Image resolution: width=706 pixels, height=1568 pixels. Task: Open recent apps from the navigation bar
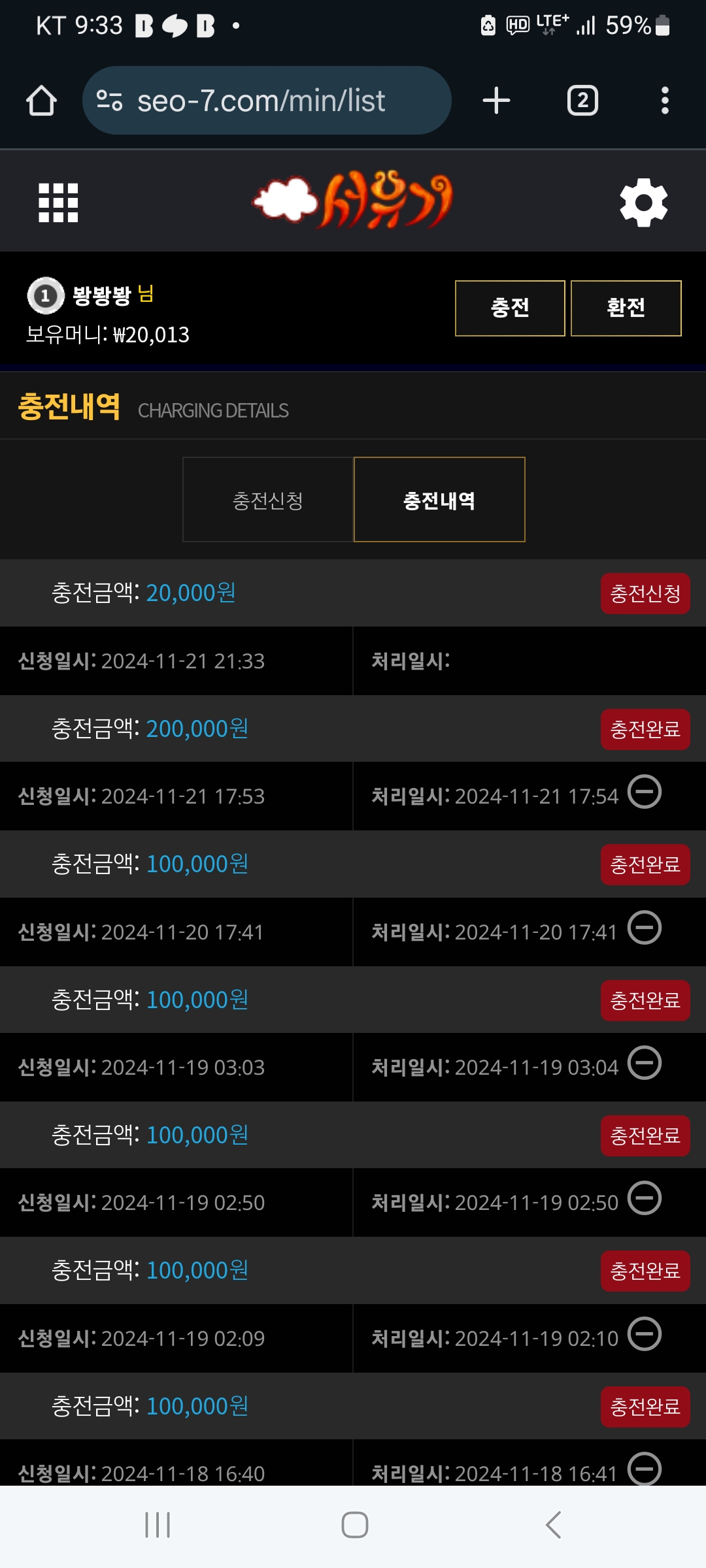point(158,1525)
